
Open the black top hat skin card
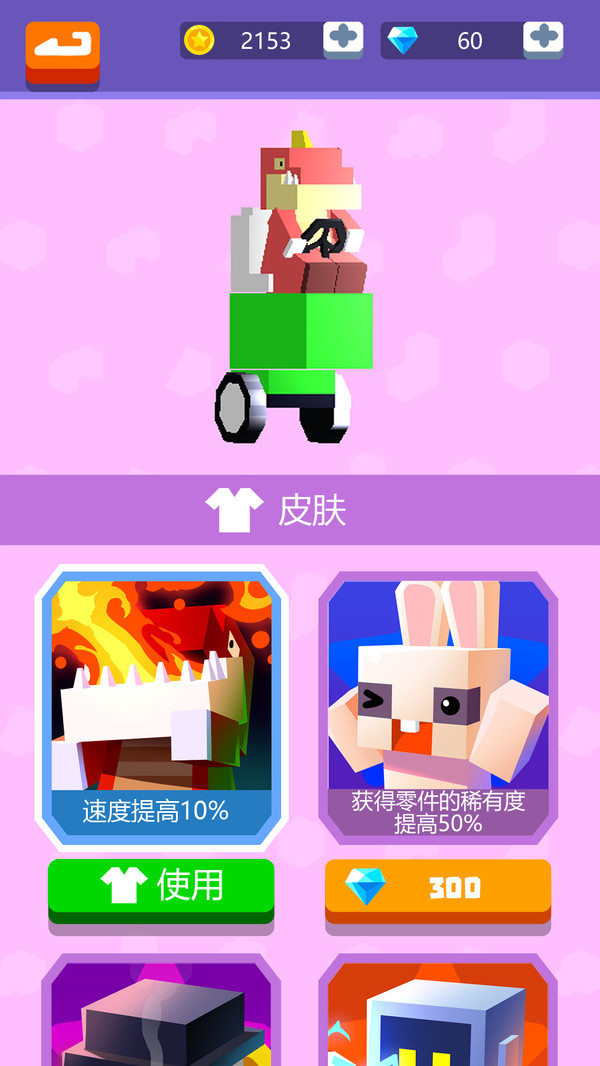162,1012
